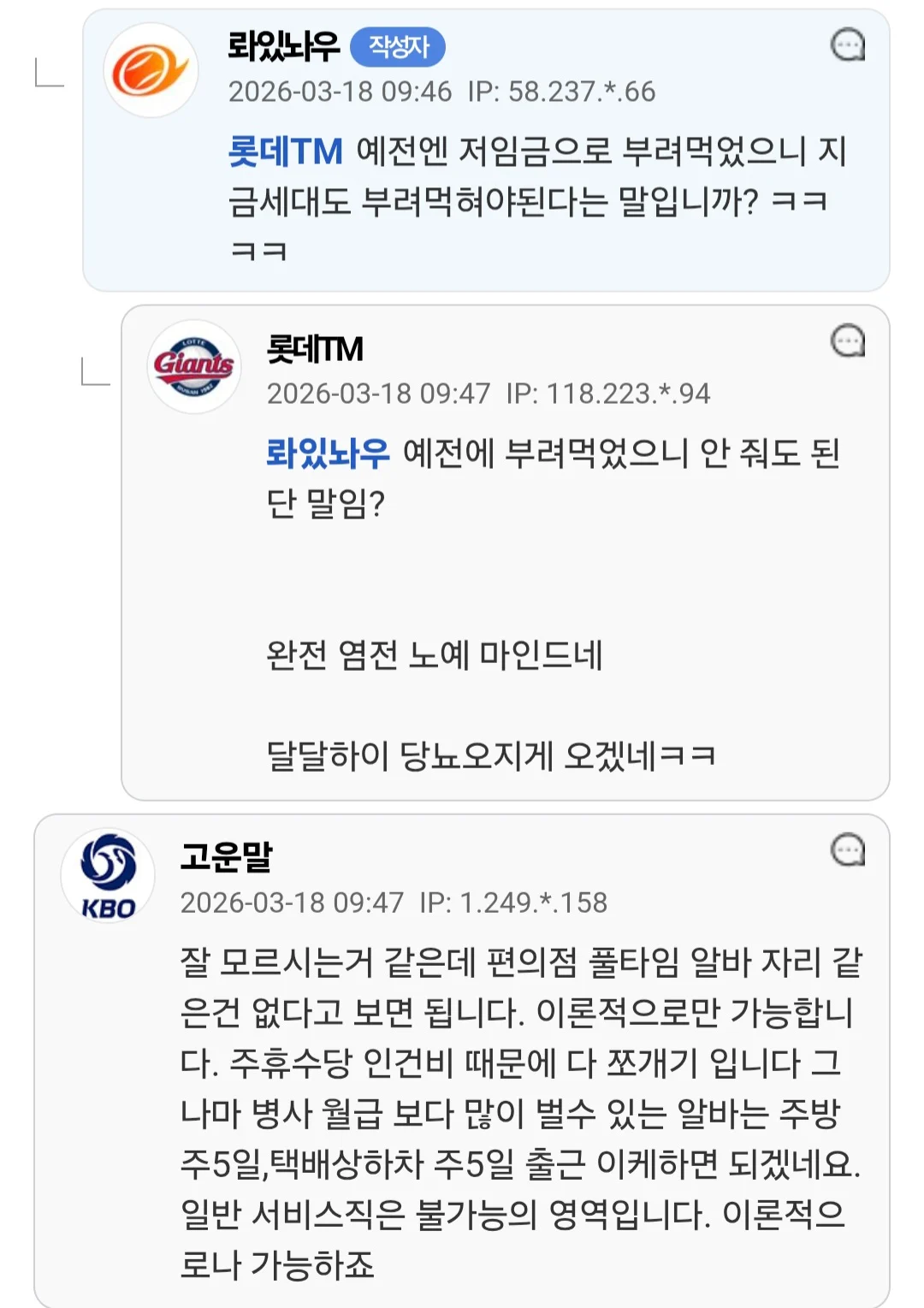The width and height of the screenshot is (924, 1308).
Task: Open 롯데TM's Giants profile picture
Action: pos(193,367)
